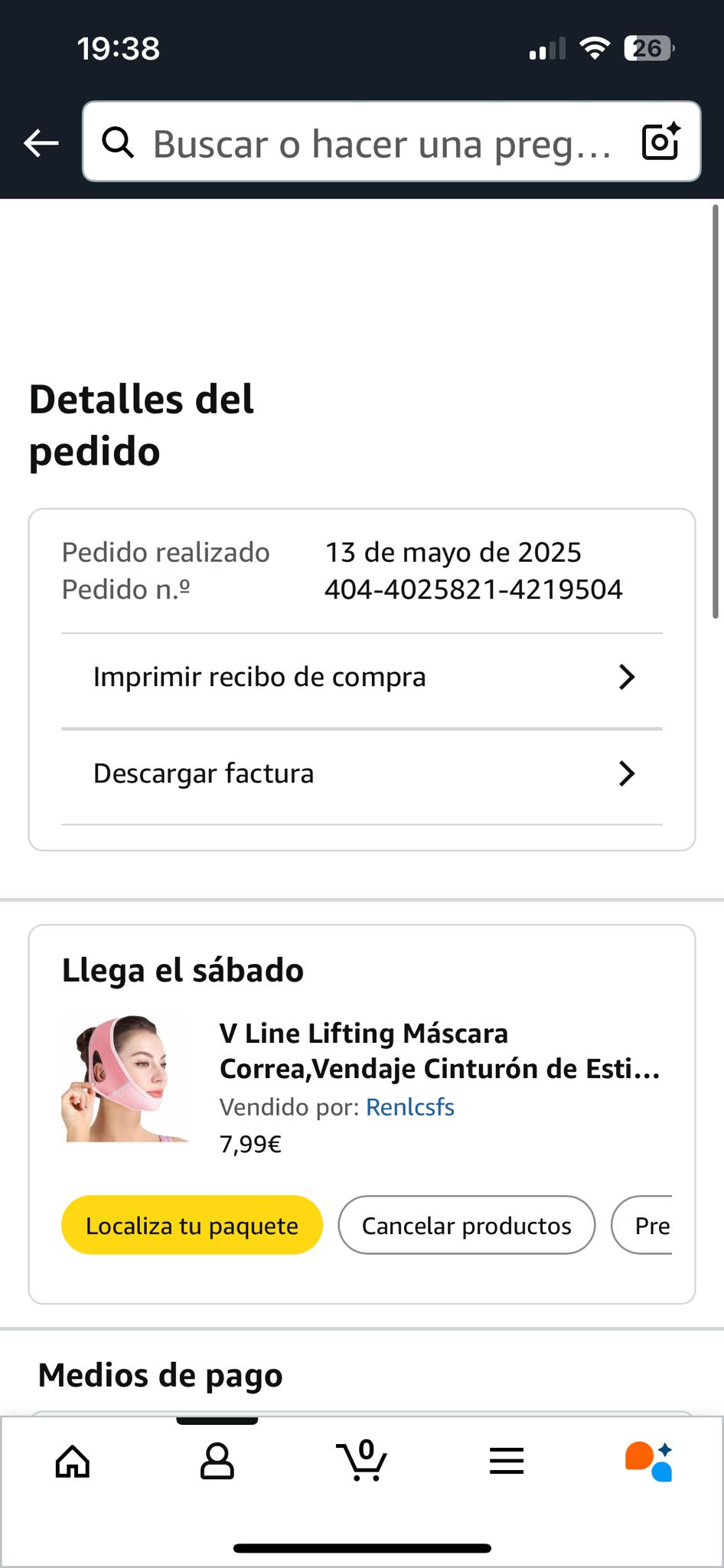Switch to the Home tab

click(x=73, y=1462)
